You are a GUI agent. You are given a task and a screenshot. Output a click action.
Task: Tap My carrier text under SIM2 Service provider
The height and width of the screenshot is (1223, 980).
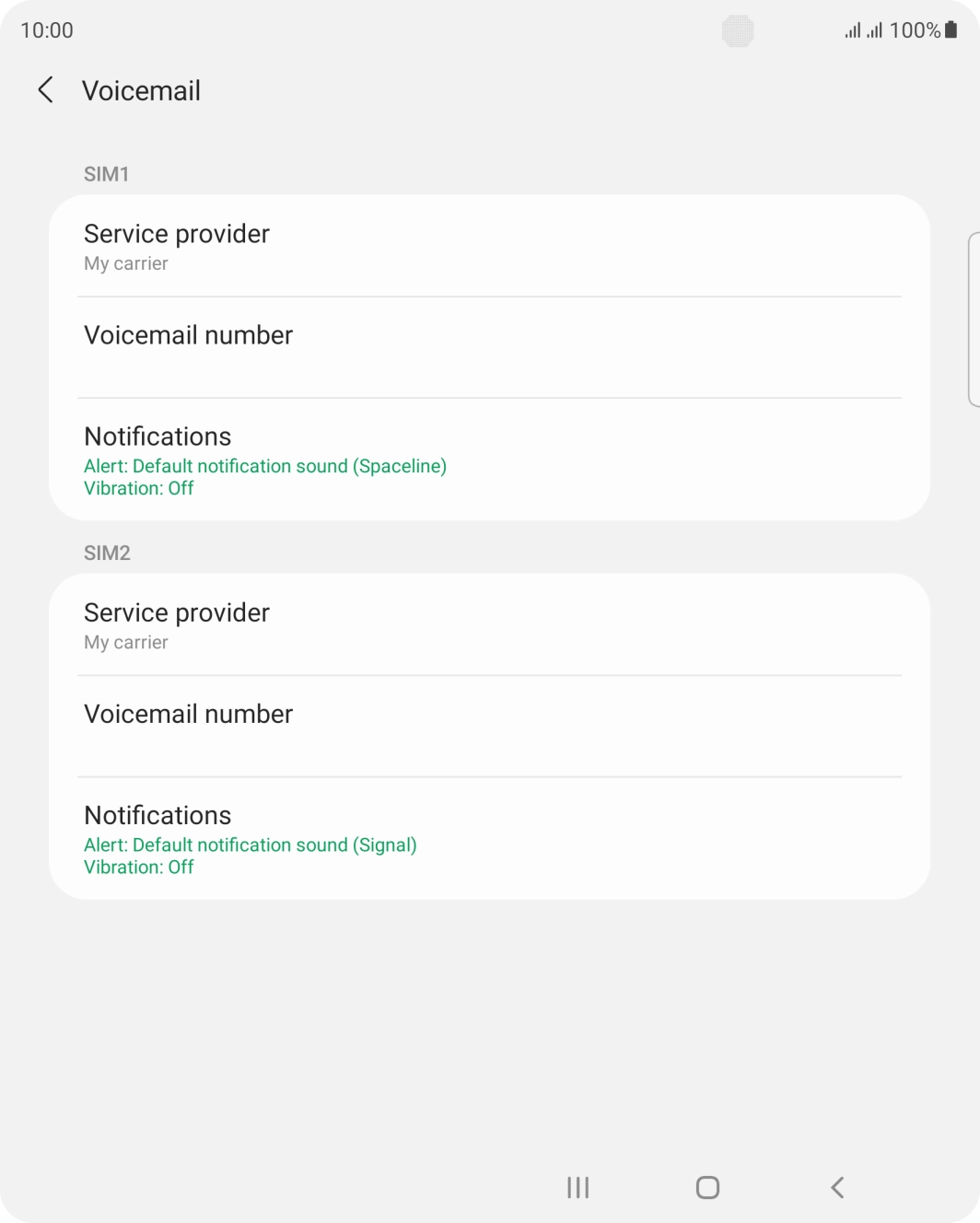click(125, 642)
